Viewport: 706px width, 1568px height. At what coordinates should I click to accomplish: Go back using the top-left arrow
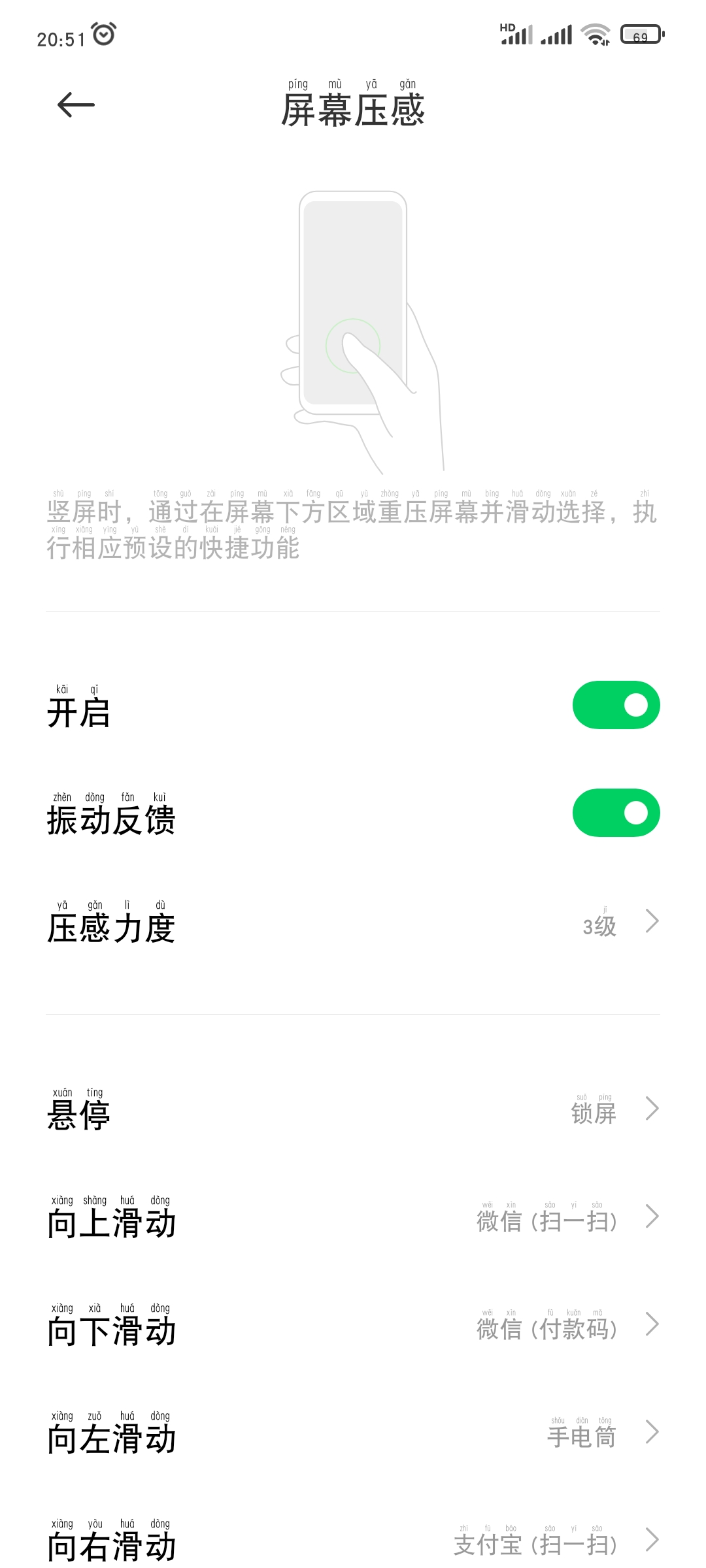point(76,105)
